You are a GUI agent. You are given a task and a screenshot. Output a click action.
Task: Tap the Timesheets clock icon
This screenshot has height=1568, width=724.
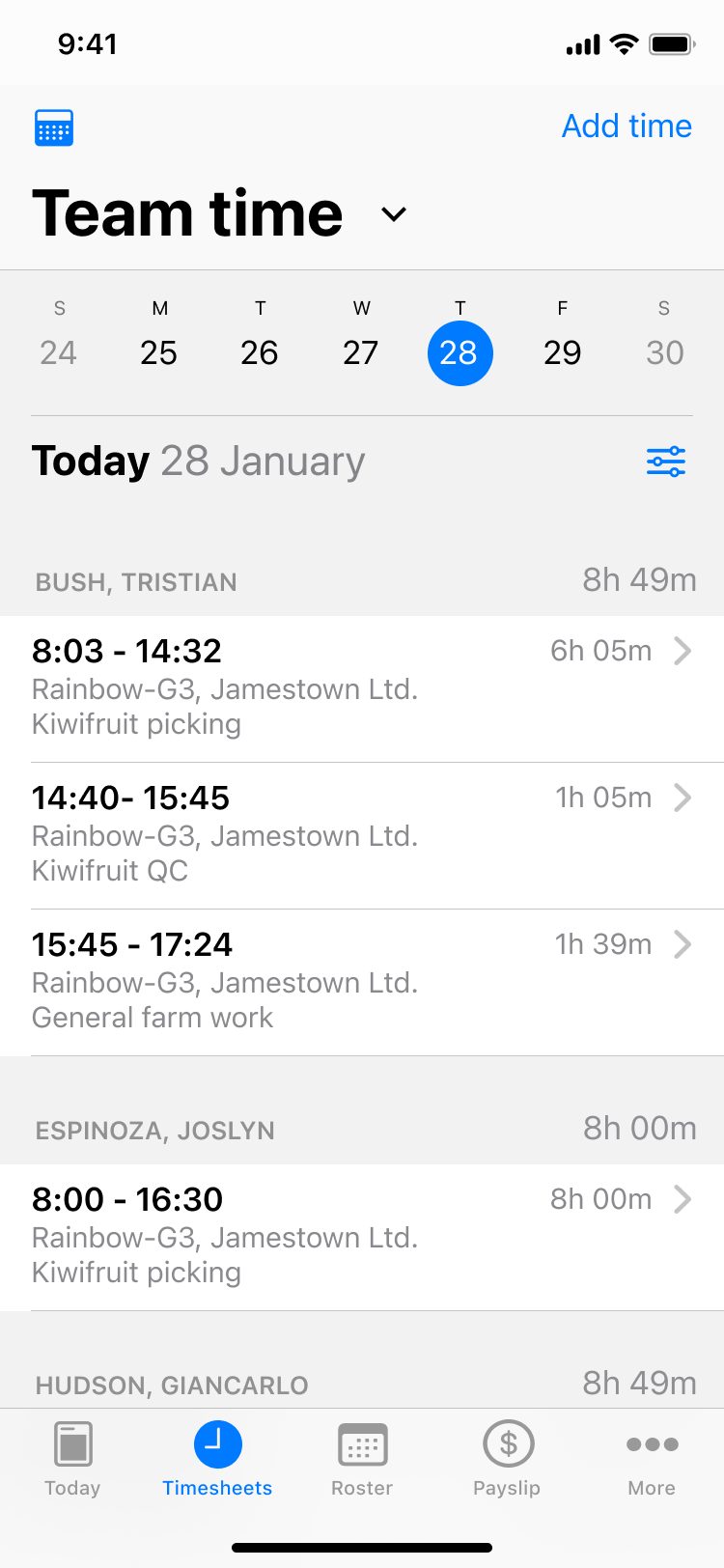pos(217,1443)
